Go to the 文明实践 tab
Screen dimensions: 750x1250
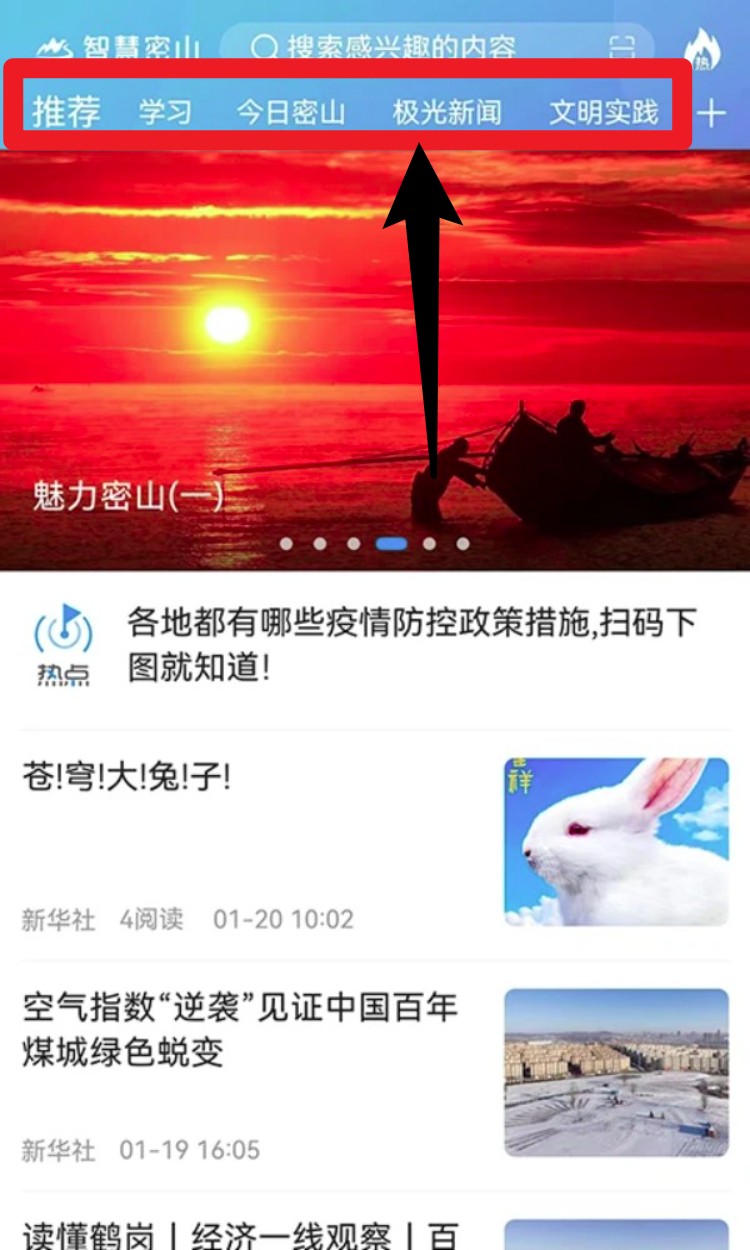point(604,112)
